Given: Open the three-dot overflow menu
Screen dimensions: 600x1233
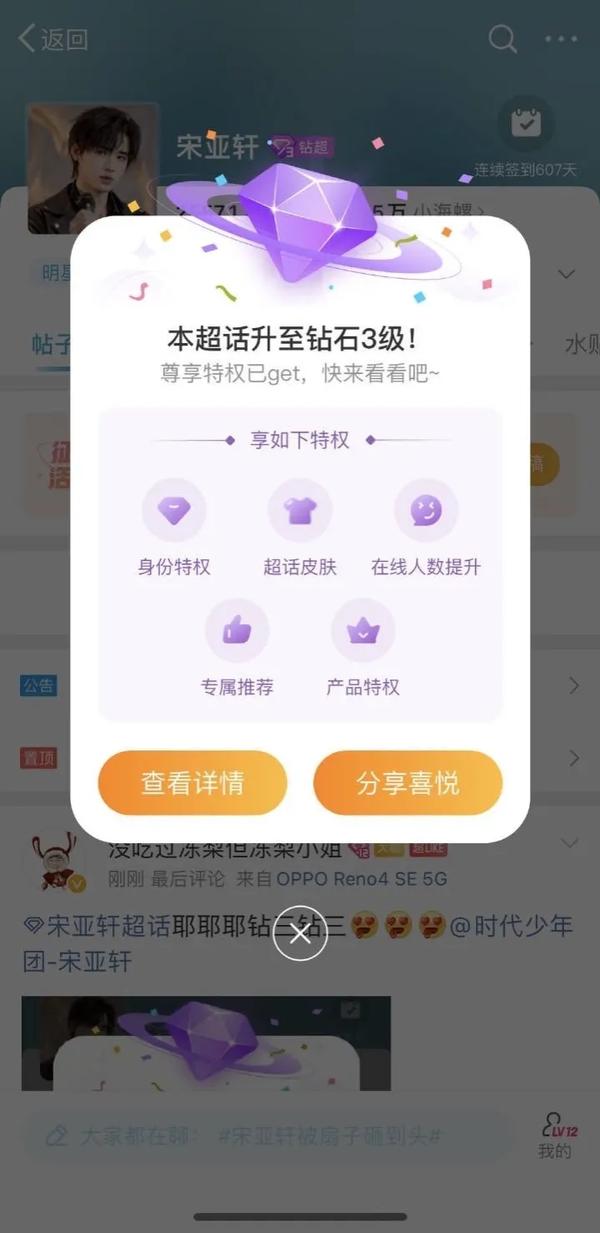Looking at the screenshot, I should (561, 39).
